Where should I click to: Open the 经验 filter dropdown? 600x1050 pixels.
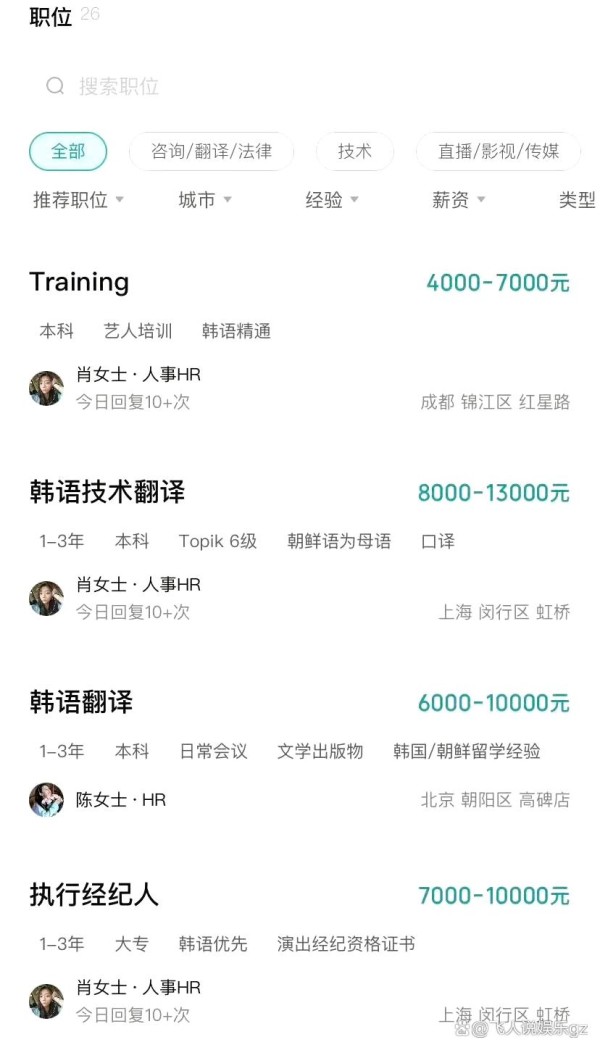point(332,200)
